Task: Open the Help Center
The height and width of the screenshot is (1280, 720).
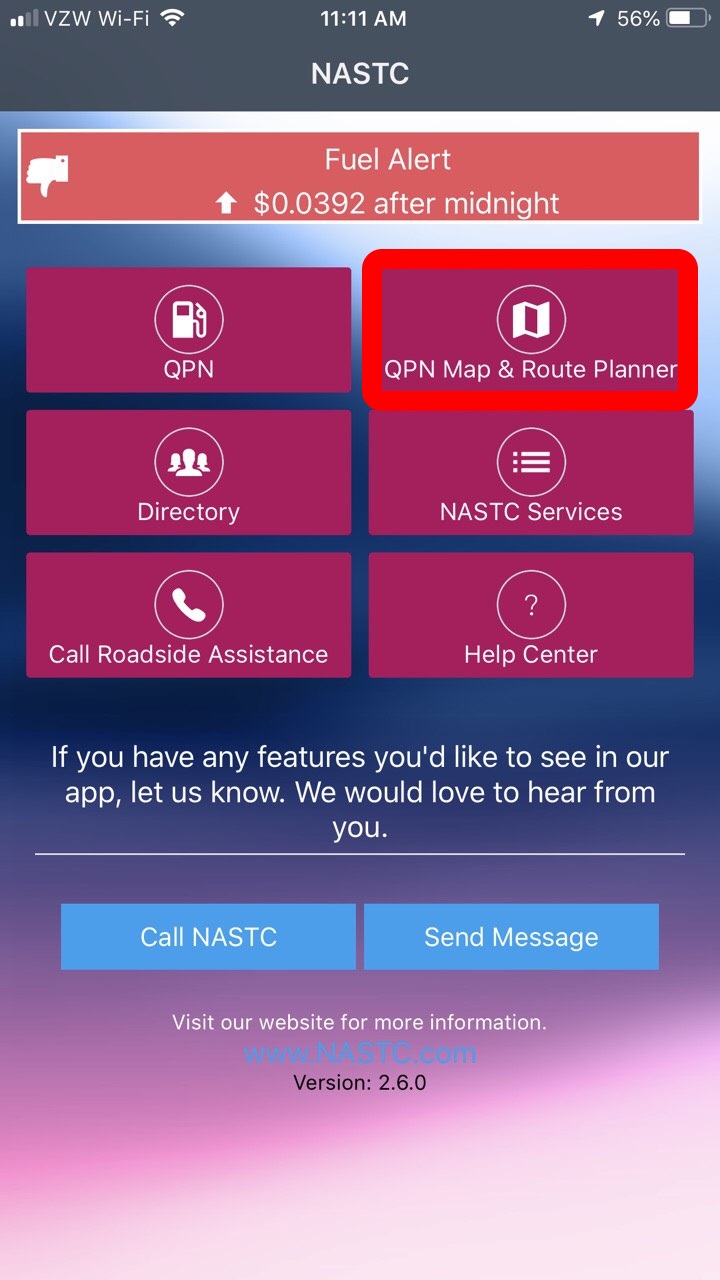Action: pos(531,615)
